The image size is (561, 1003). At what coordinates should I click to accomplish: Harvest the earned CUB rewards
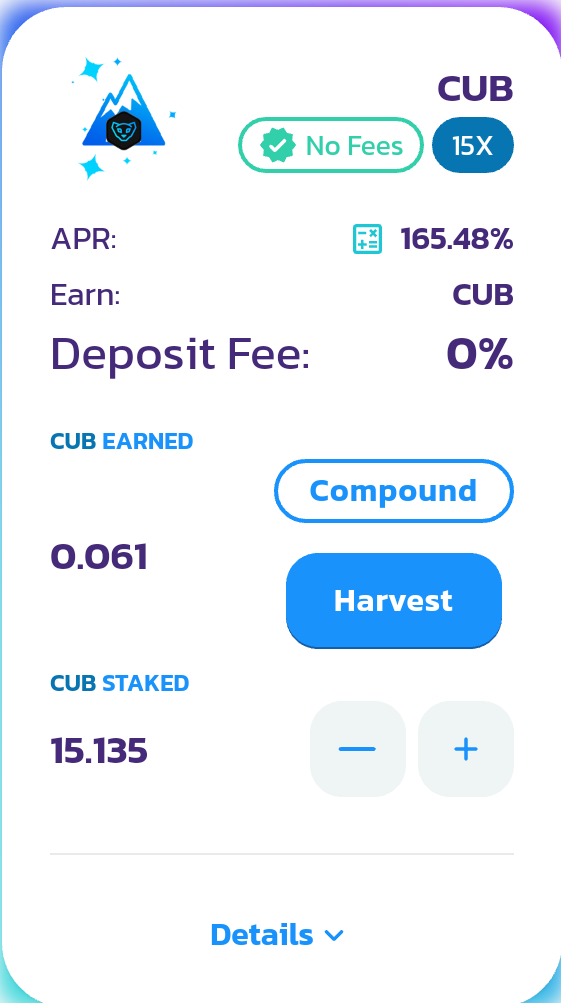coord(393,601)
